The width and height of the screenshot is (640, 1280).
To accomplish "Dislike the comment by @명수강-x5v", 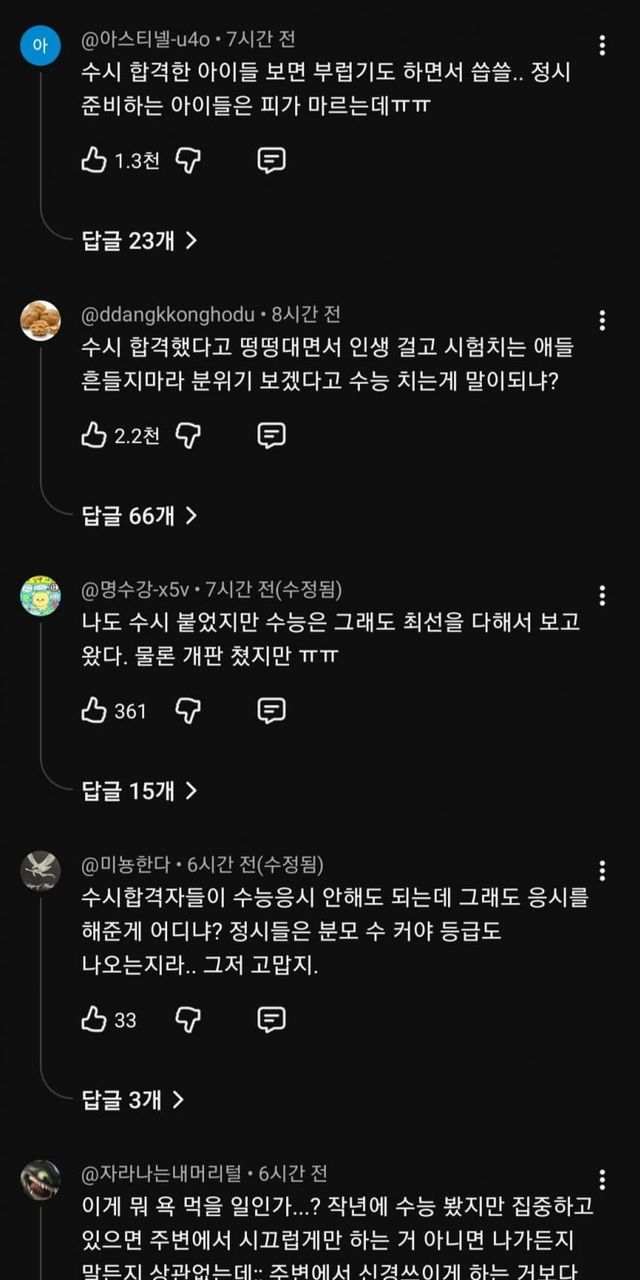I will click(x=188, y=710).
